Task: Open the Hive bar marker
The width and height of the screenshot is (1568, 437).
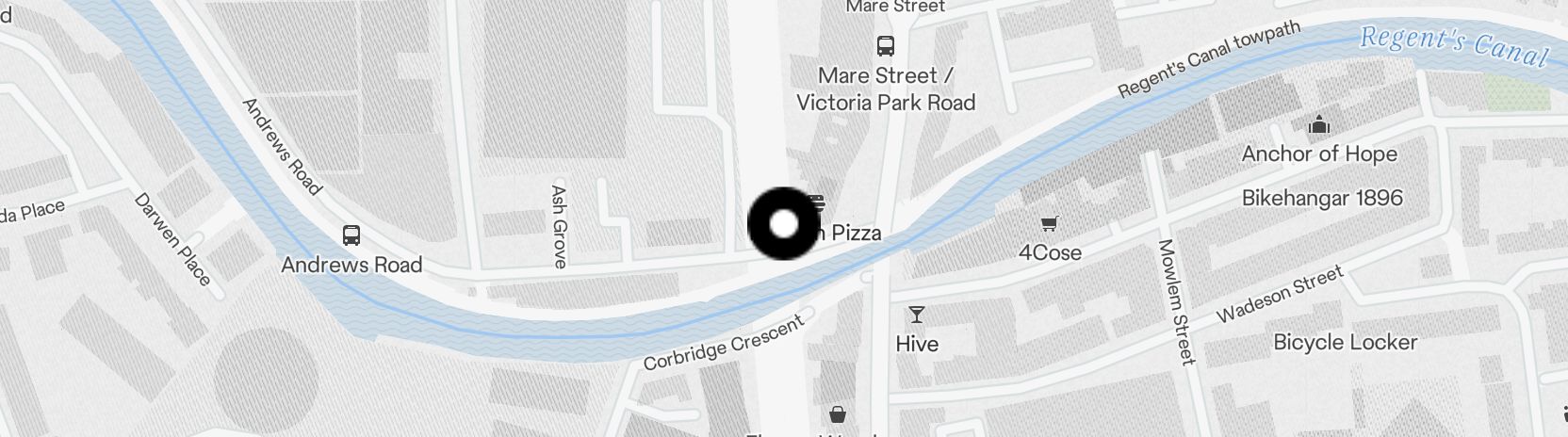Action: (x=916, y=315)
